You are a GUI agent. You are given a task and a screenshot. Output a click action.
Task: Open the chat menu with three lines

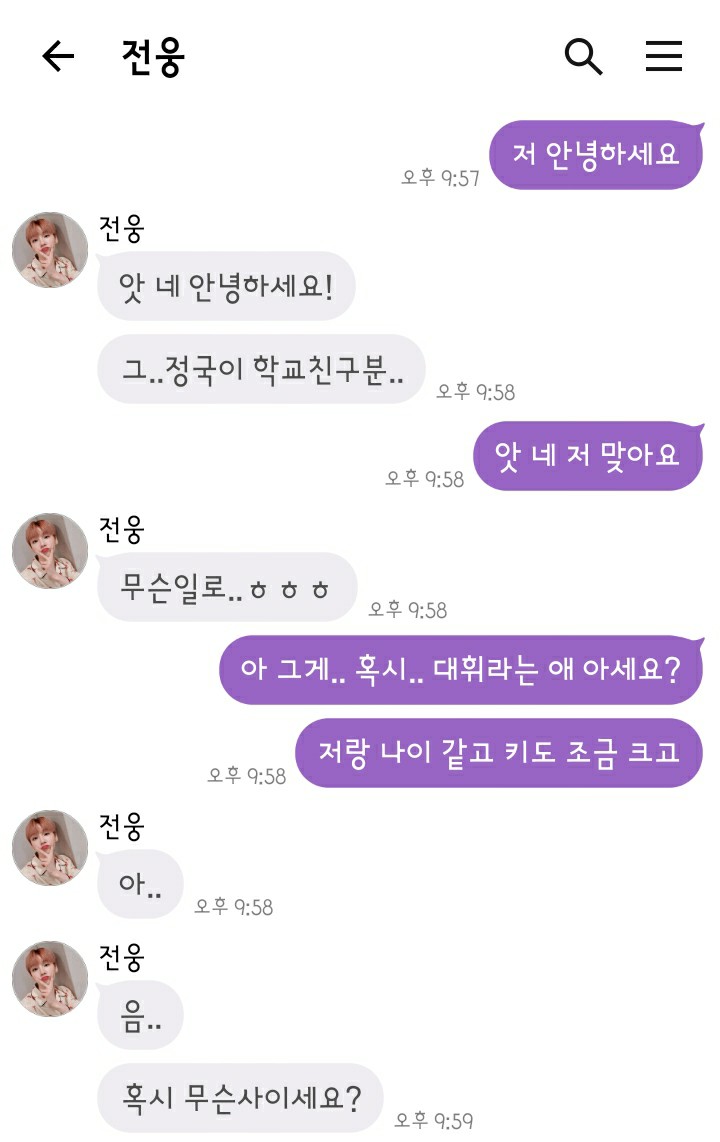(664, 57)
